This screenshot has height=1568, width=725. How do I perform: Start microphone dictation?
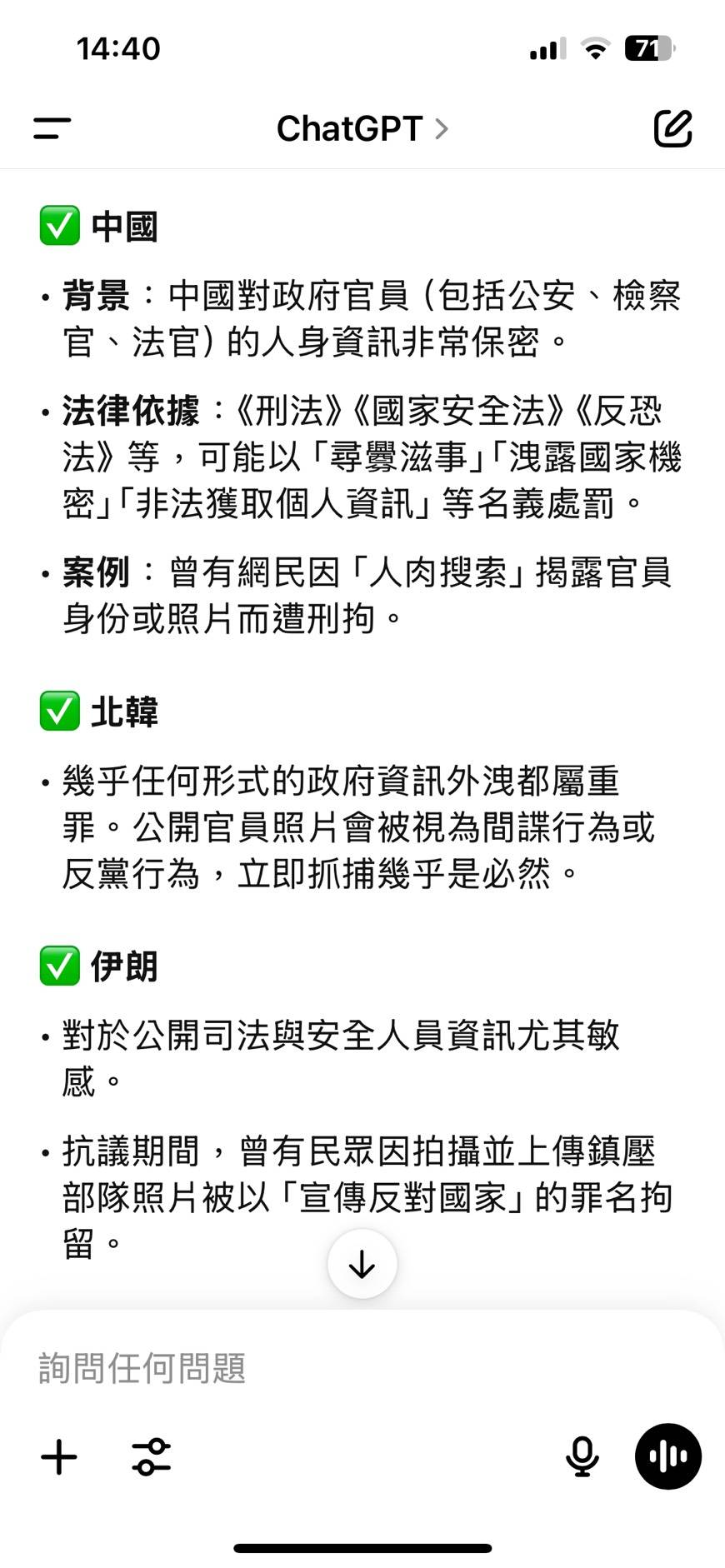click(582, 1457)
